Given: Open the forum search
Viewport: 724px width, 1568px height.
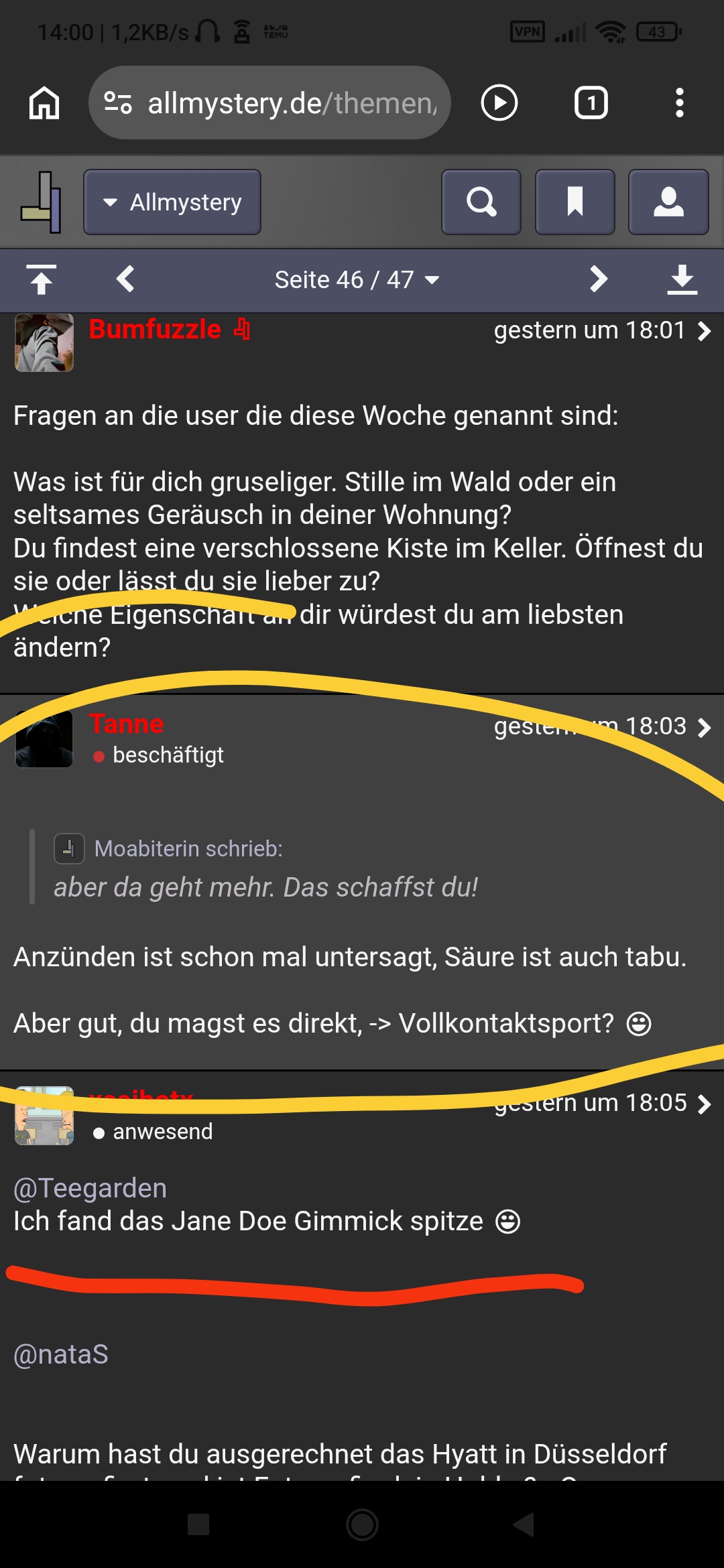Looking at the screenshot, I should tap(481, 202).
